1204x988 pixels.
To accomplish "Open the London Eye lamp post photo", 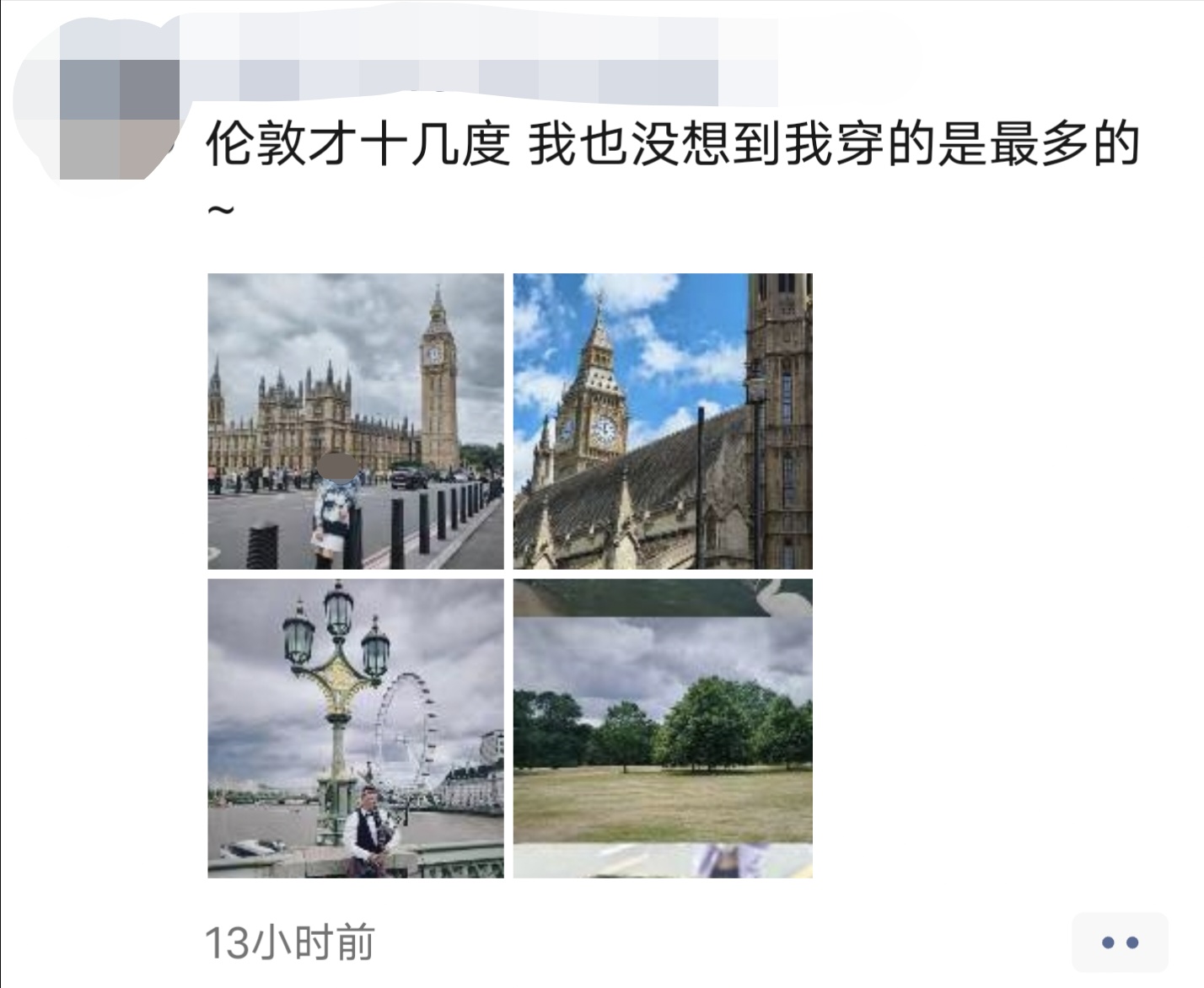I will [x=355, y=728].
